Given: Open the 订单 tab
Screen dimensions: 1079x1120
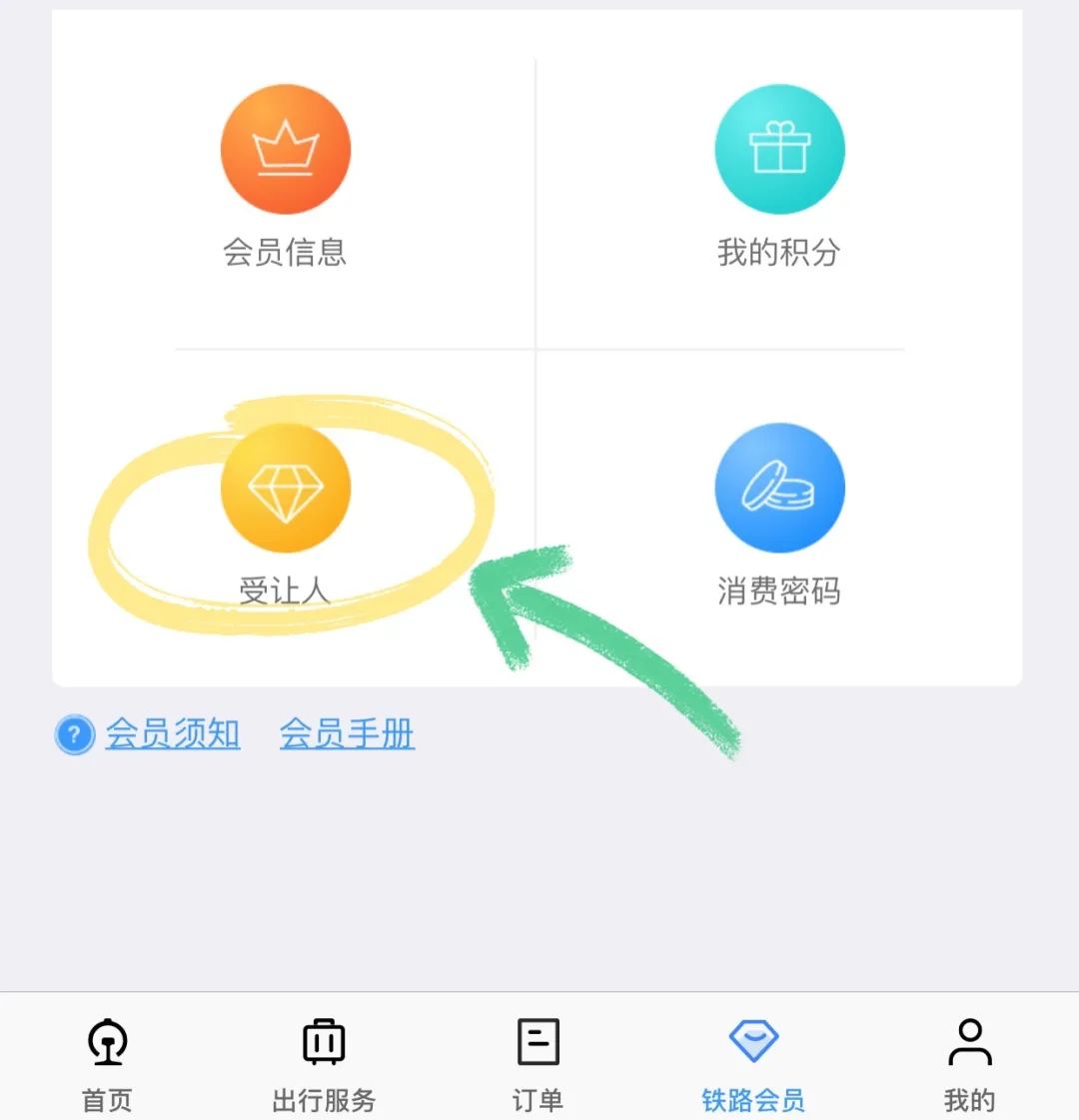Looking at the screenshot, I should click(539, 1064).
